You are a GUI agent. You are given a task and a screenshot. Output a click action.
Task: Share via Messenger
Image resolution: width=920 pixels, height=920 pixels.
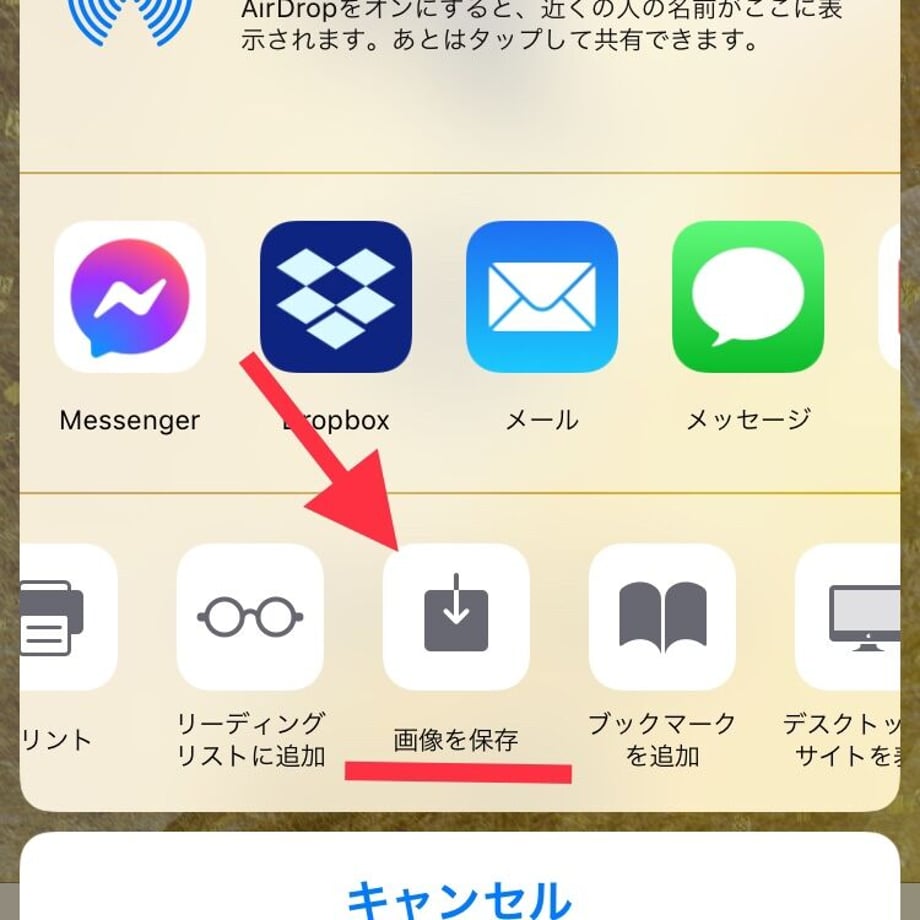coord(130,297)
